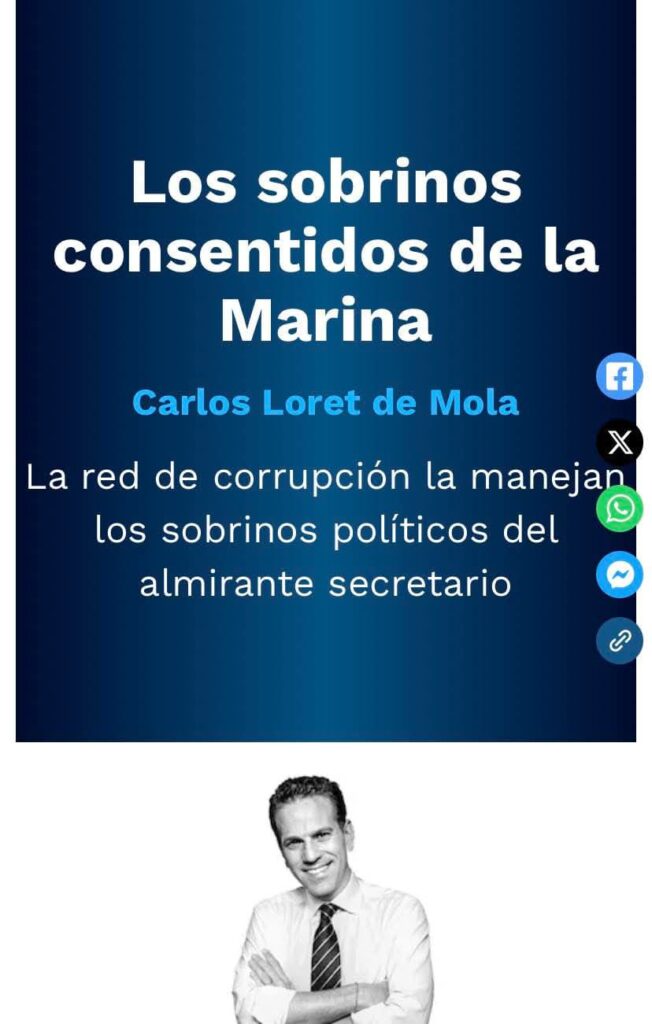Open author page of Carlos Loret de Mola
Viewport: 652px width, 1024px height.
(325, 402)
